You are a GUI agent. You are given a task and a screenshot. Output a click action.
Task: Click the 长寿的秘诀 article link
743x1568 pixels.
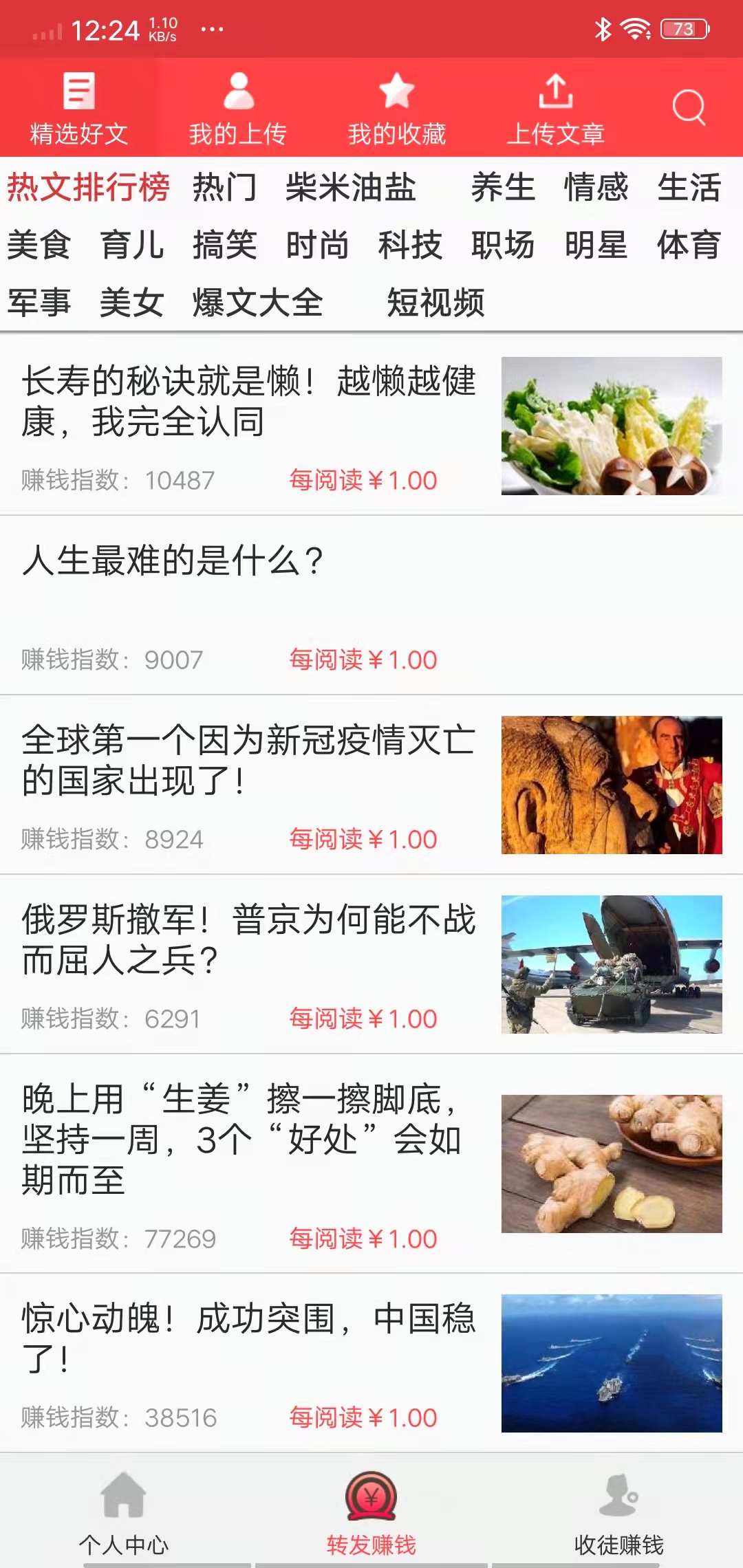coord(248,402)
